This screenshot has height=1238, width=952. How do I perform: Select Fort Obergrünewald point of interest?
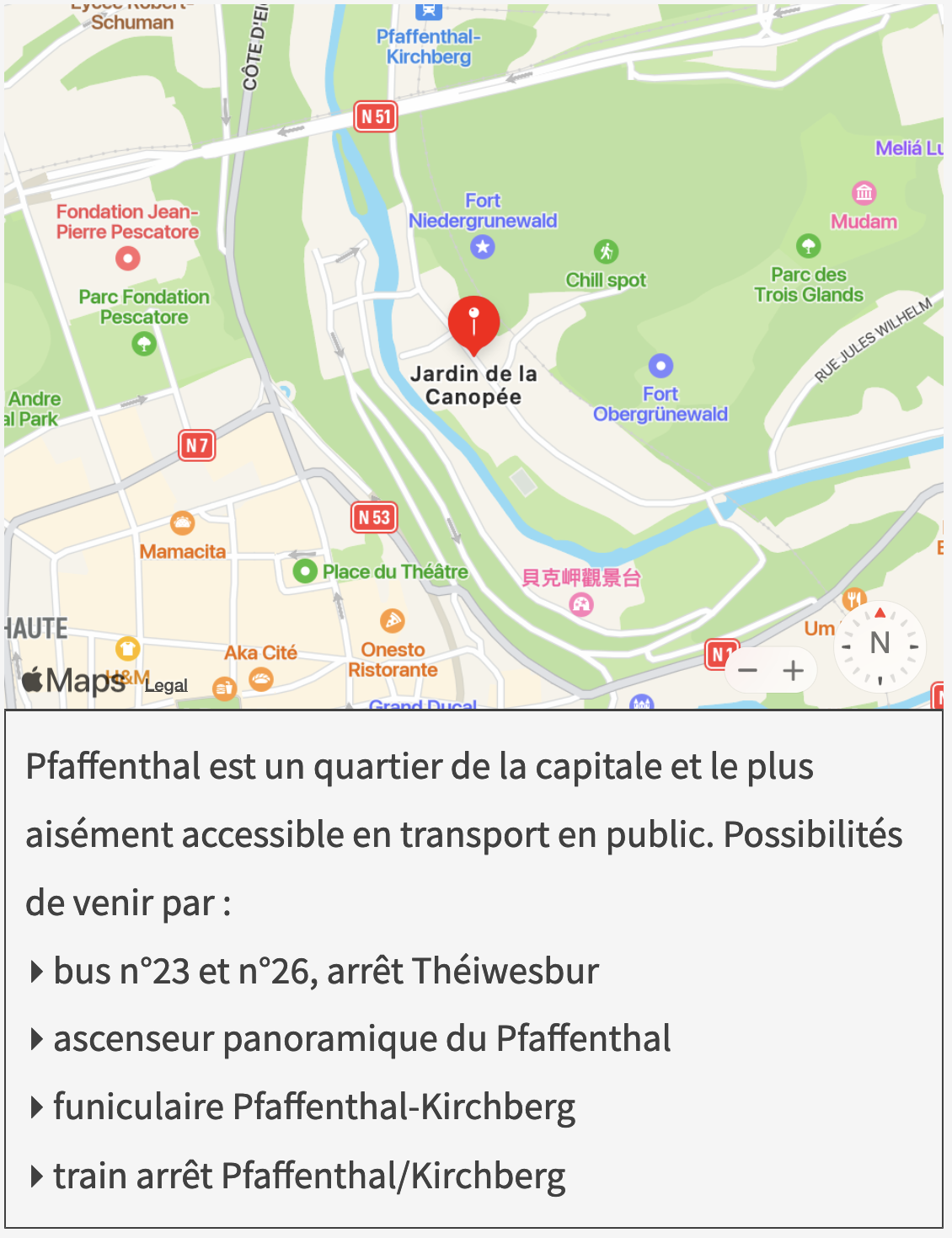click(x=661, y=366)
